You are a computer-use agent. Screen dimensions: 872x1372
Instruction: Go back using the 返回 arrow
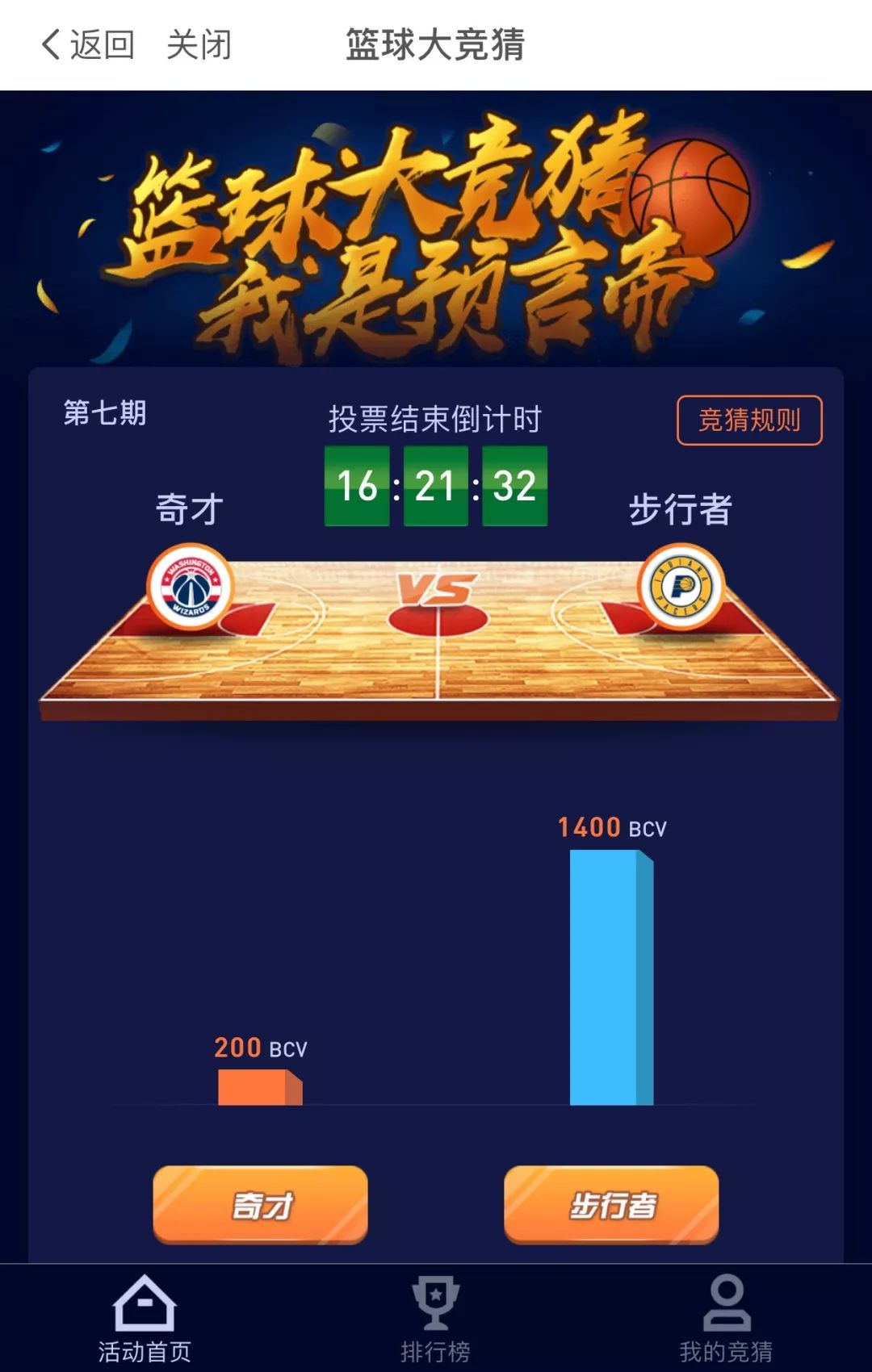[87, 44]
